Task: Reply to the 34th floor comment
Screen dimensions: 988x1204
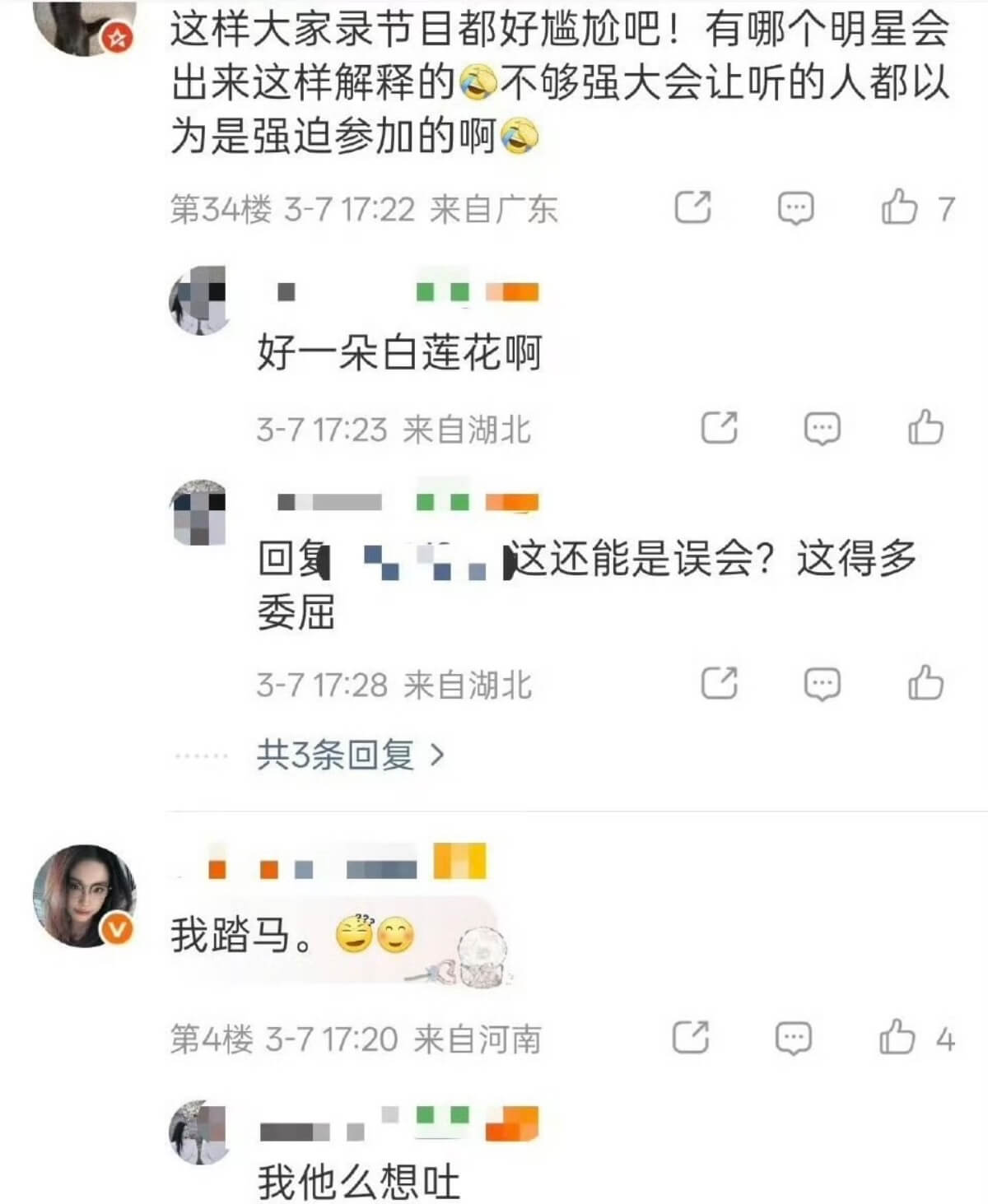Action: [795, 208]
